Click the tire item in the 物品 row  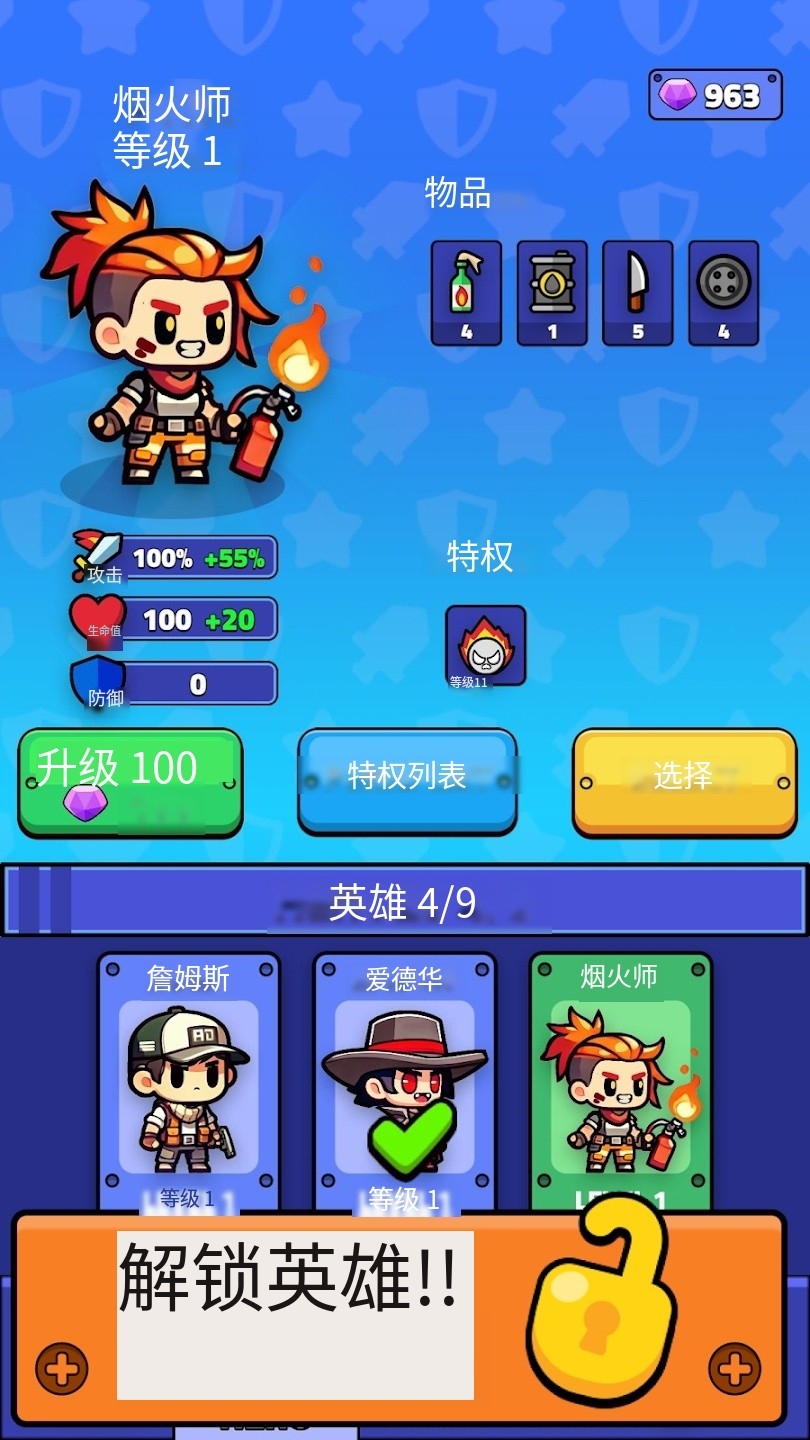point(723,292)
